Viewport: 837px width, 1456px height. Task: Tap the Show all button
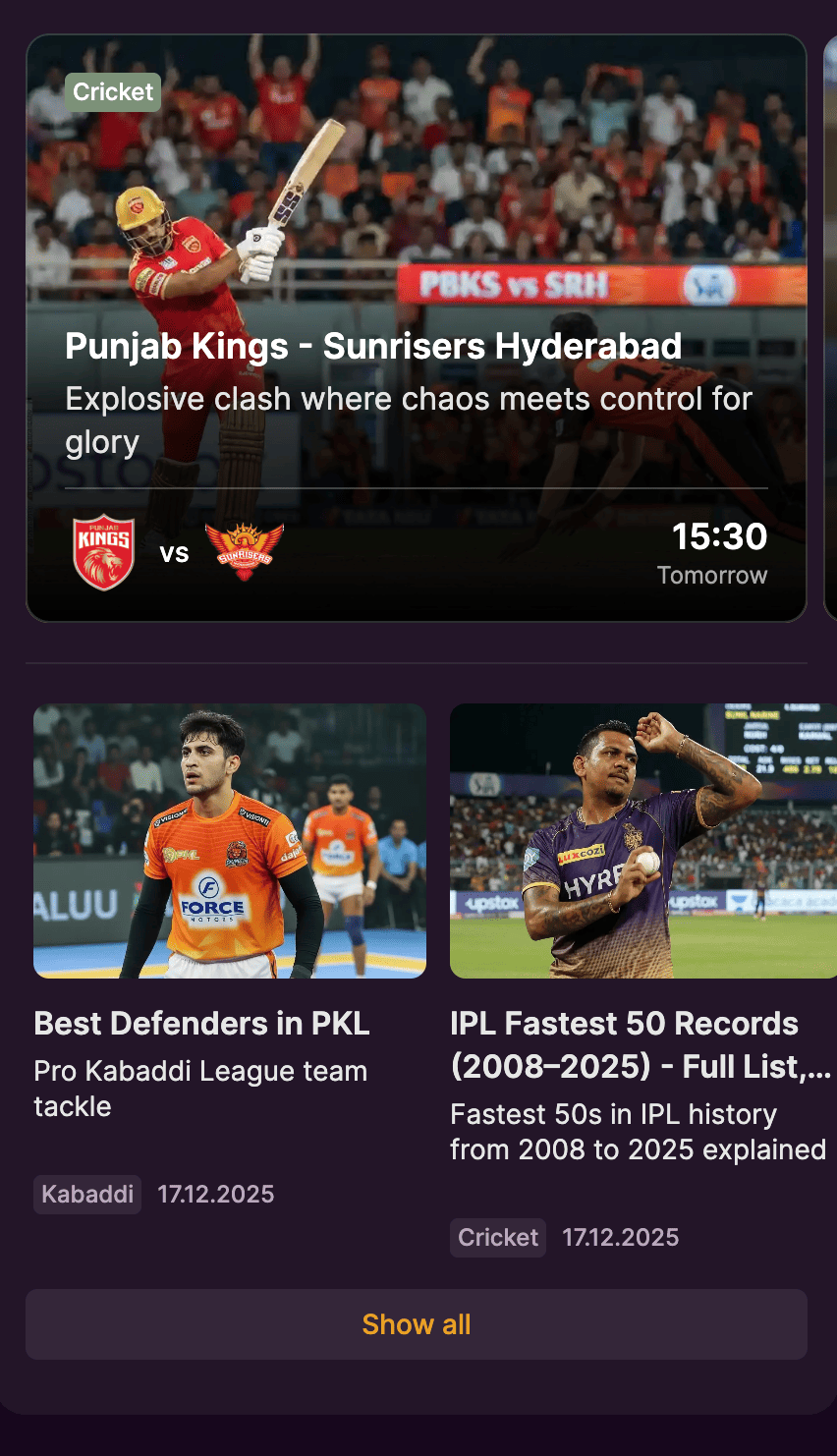pos(417,1324)
